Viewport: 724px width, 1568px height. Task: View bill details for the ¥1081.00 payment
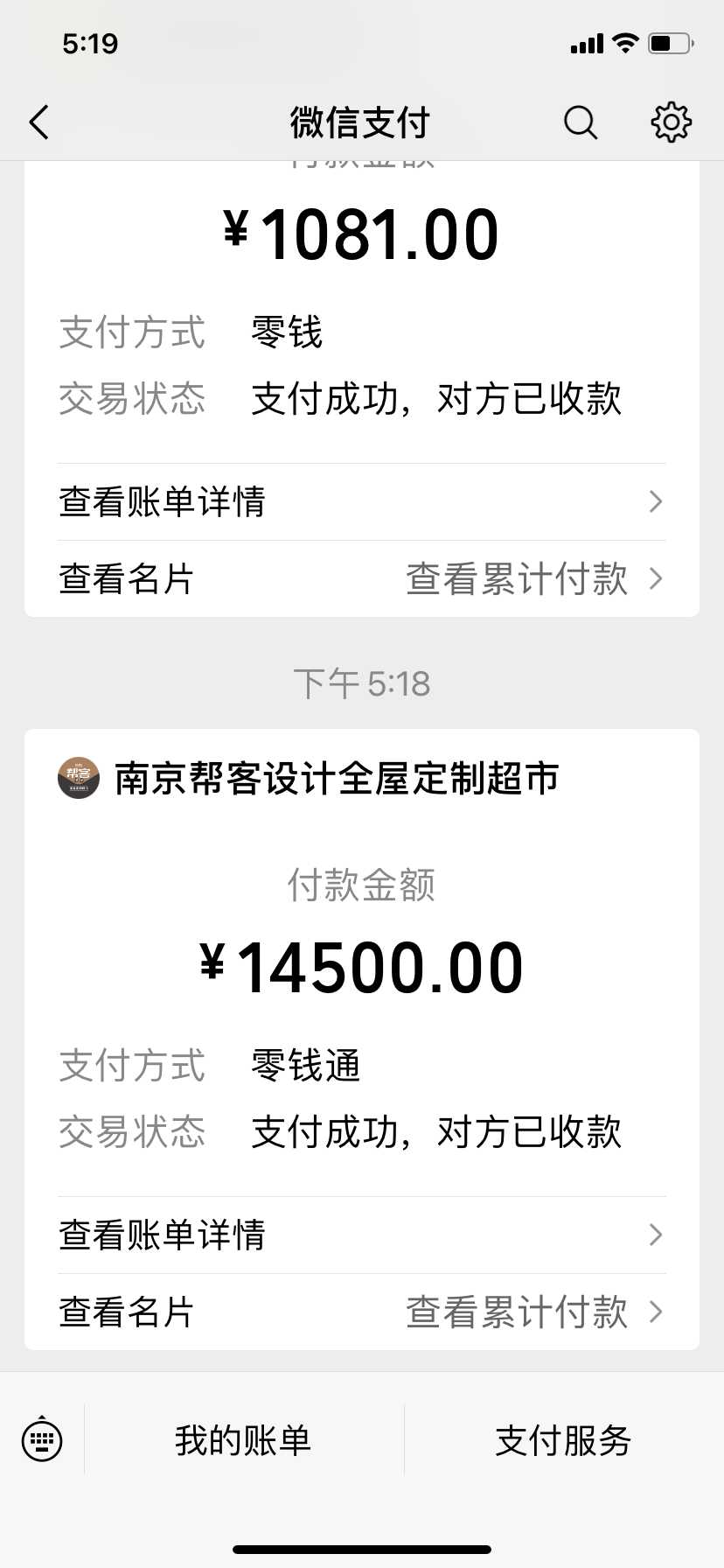click(362, 502)
